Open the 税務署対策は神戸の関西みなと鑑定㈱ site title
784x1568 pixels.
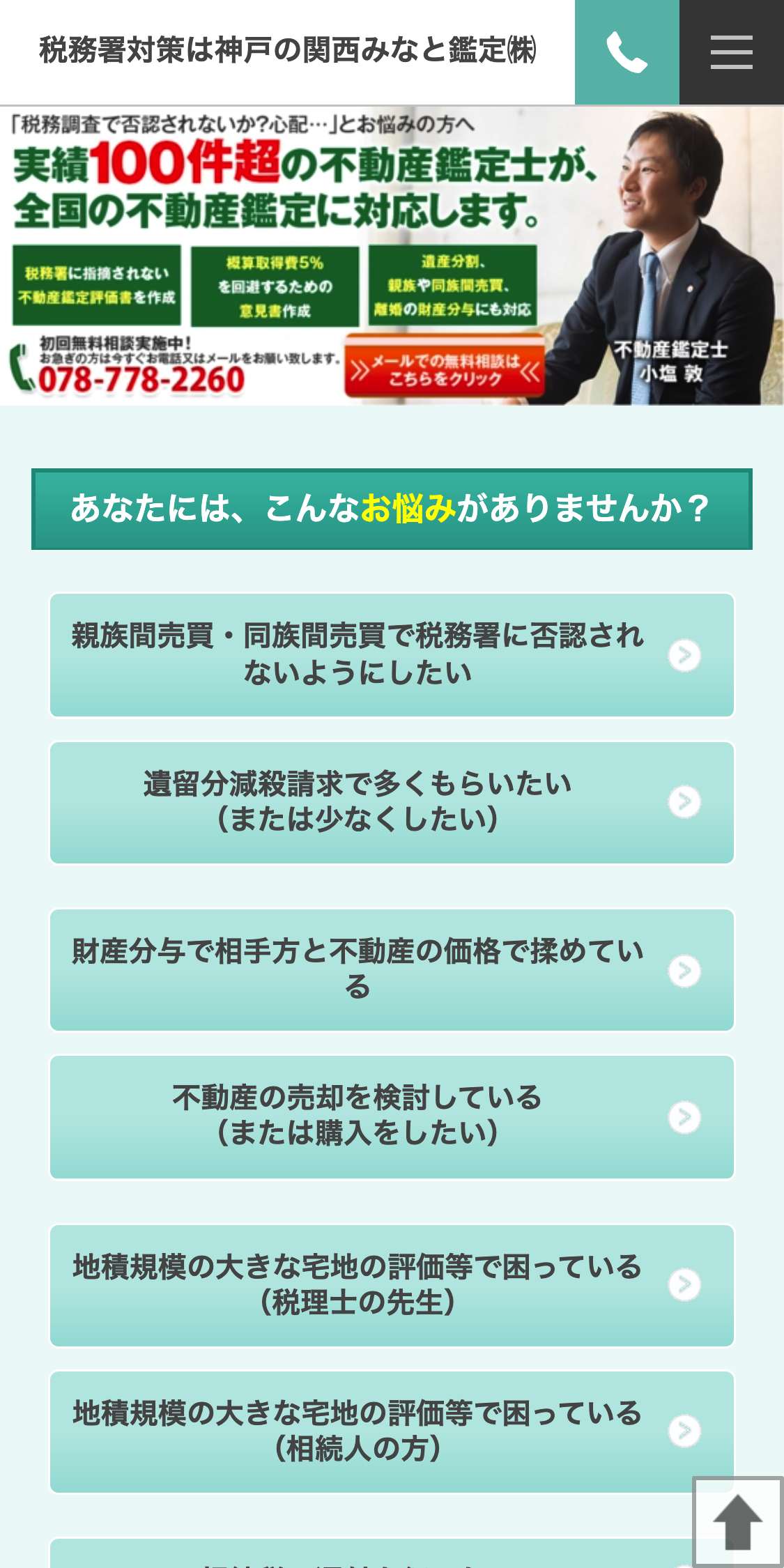coord(287,51)
